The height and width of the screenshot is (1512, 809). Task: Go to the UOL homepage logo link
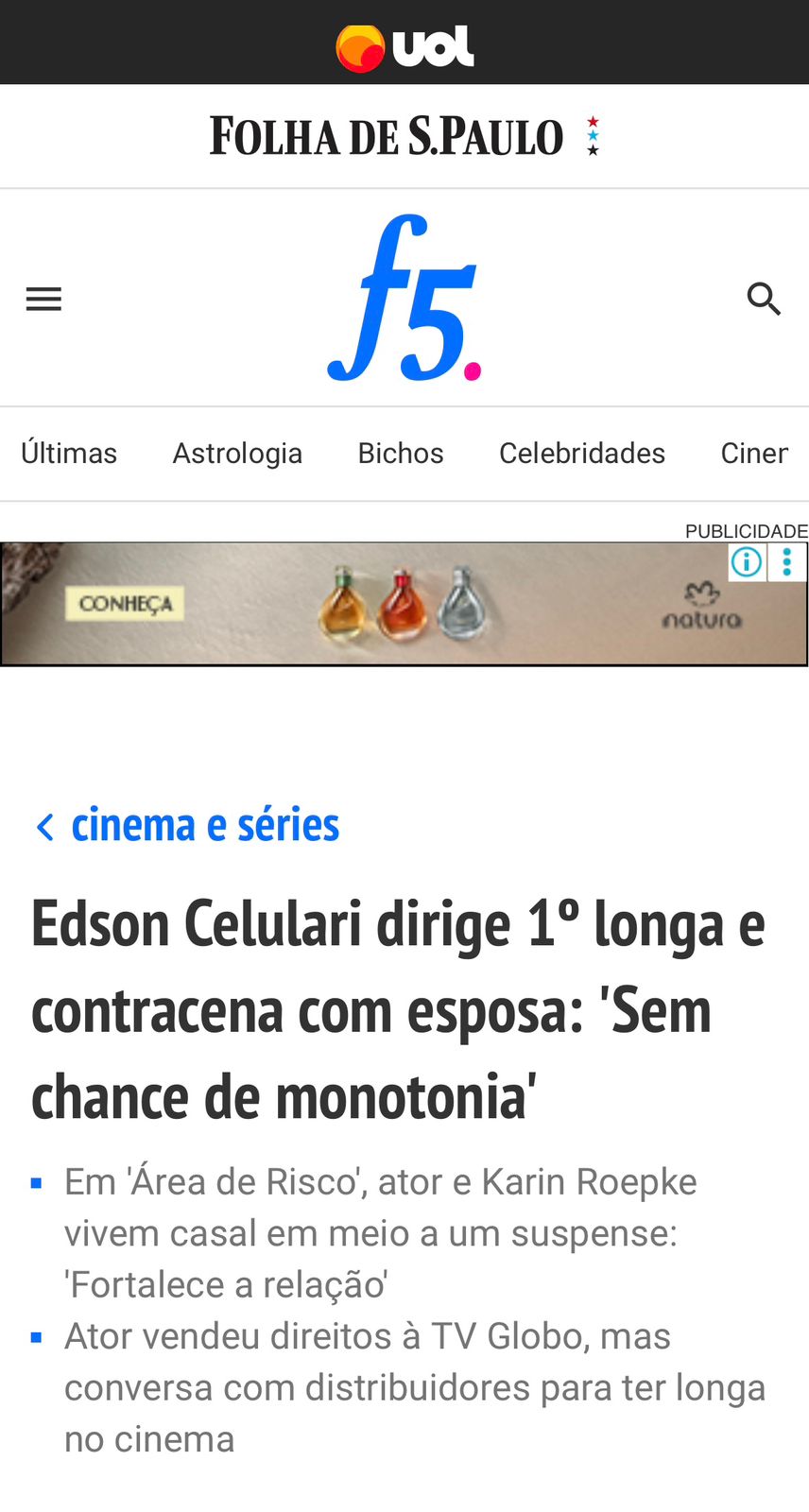(404, 48)
